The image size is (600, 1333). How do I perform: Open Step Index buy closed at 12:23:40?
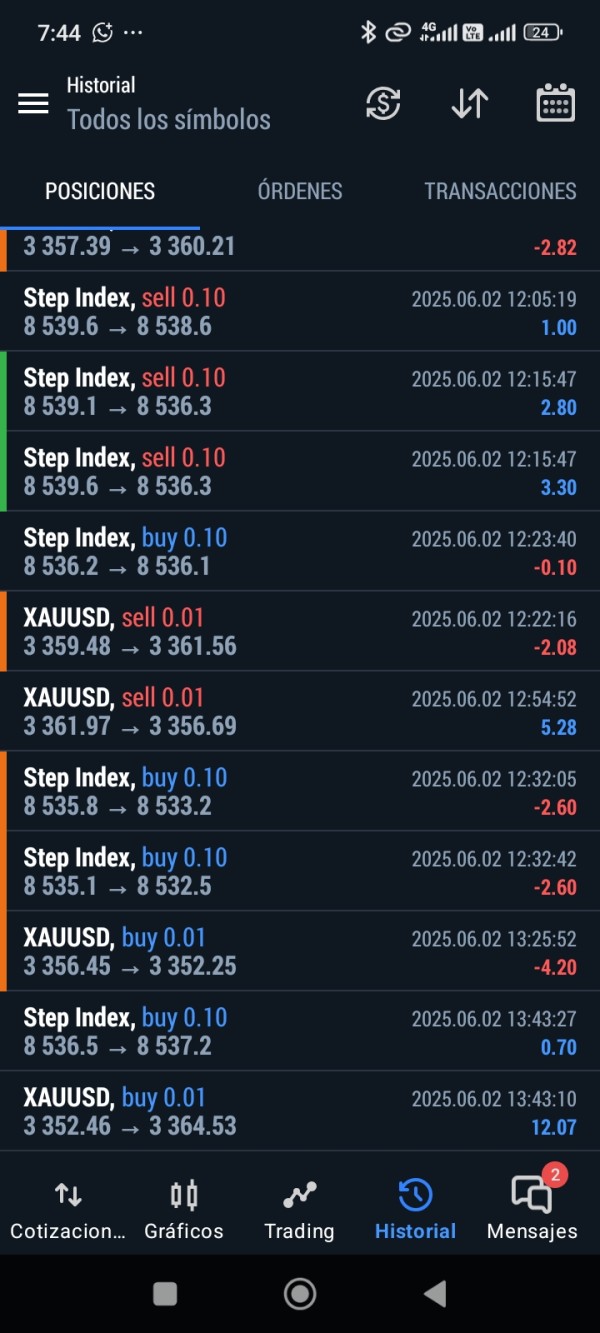(300, 552)
